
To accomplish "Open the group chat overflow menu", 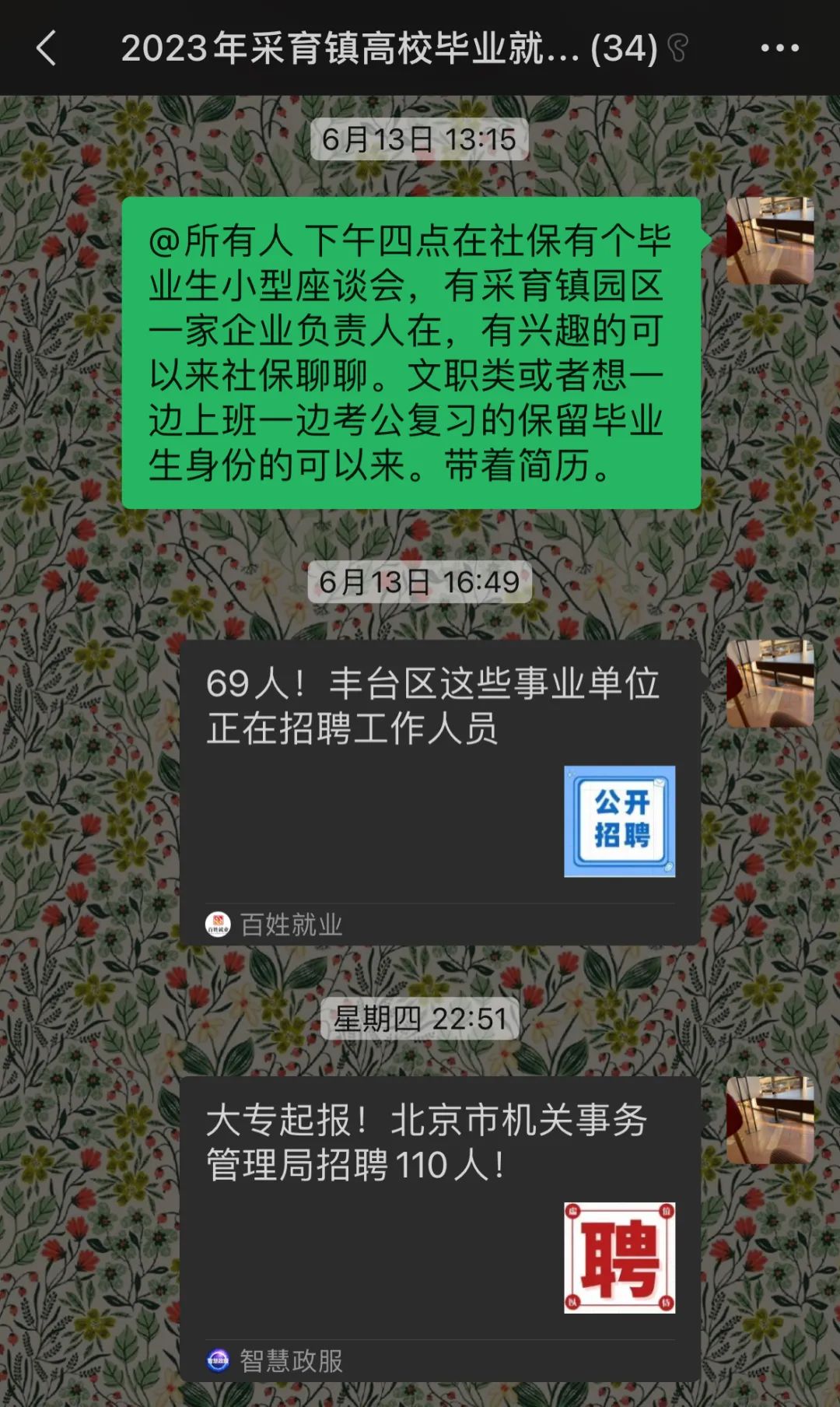I will 779,48.
